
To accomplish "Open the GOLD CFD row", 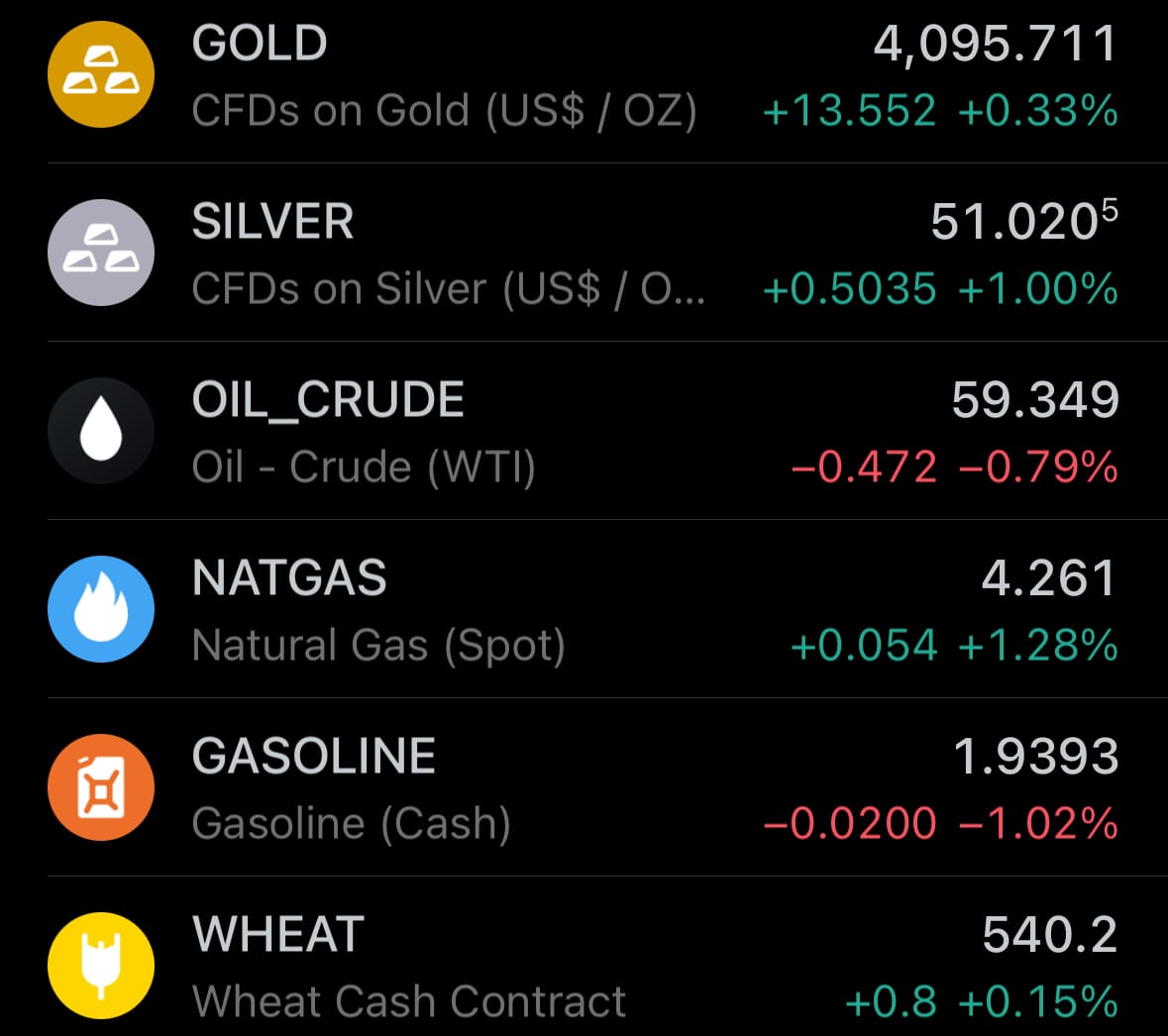I will point(584,76).
